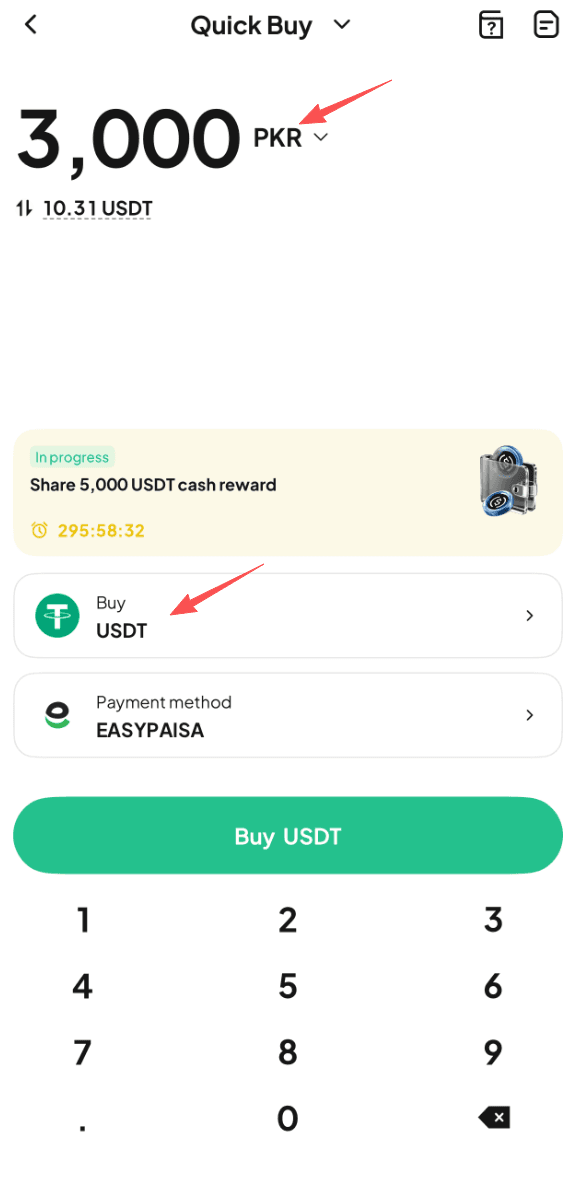578x1193 pixels.
Task: Enter digit 1 on the keypad
Action: (83, 921)
